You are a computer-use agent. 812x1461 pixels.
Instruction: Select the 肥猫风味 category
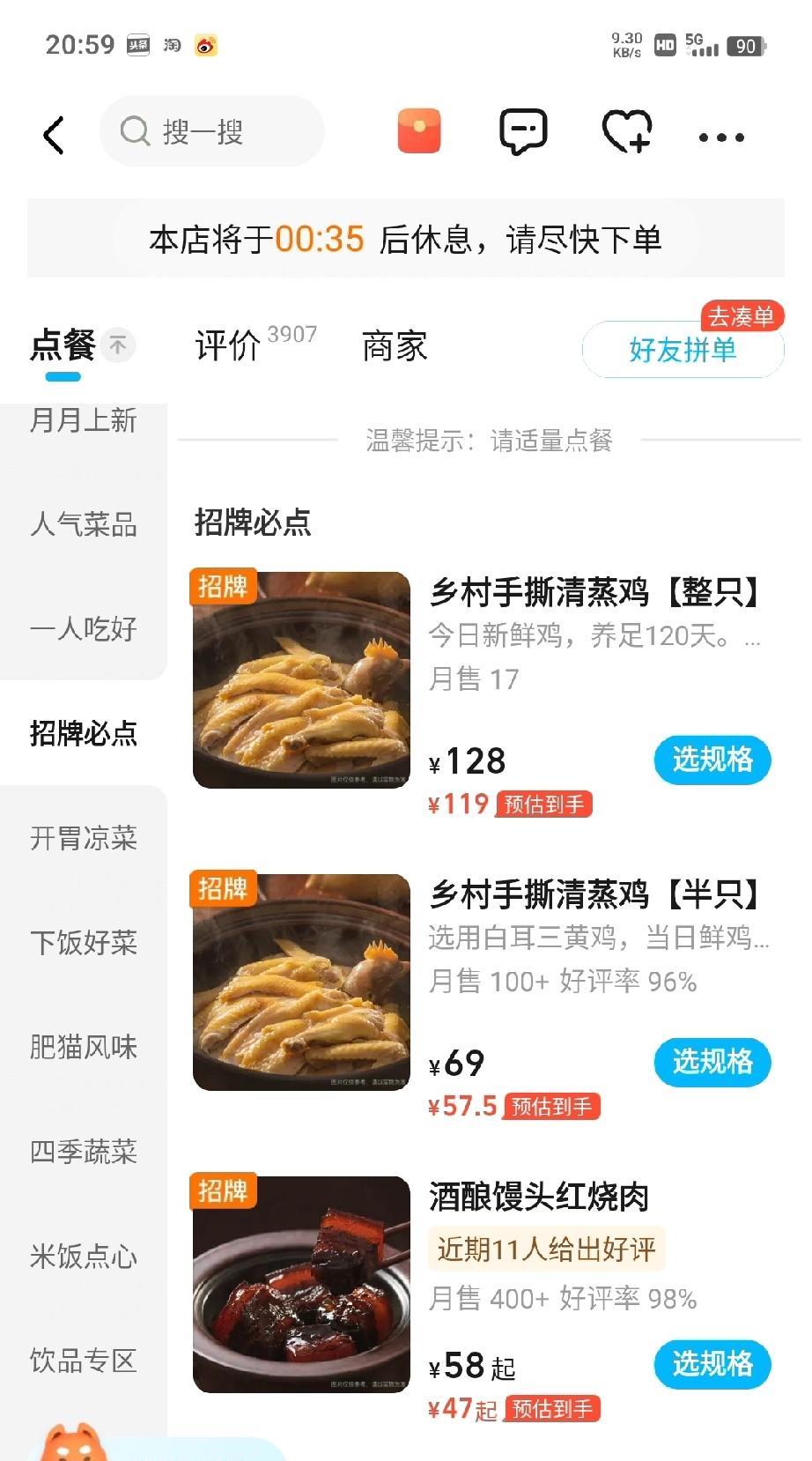pos(84,1047)
